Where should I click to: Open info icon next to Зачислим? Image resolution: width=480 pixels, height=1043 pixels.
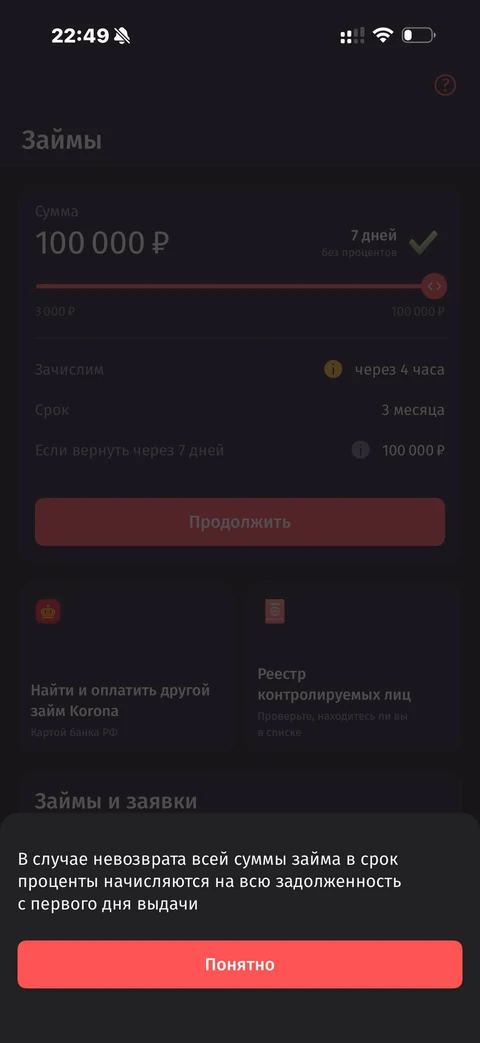coord(333,369)
